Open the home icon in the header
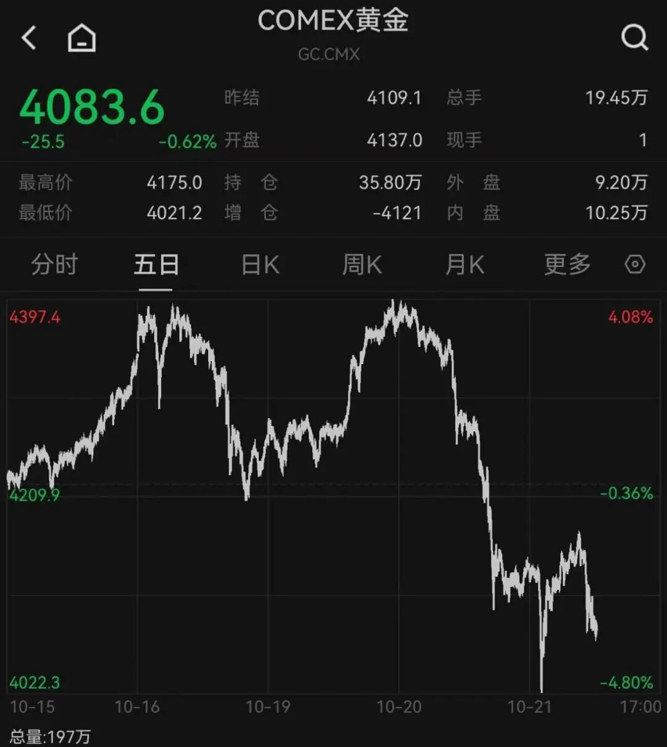Image resolution: width=667 pixels, height=747 pixels. (x=82, y=38)
